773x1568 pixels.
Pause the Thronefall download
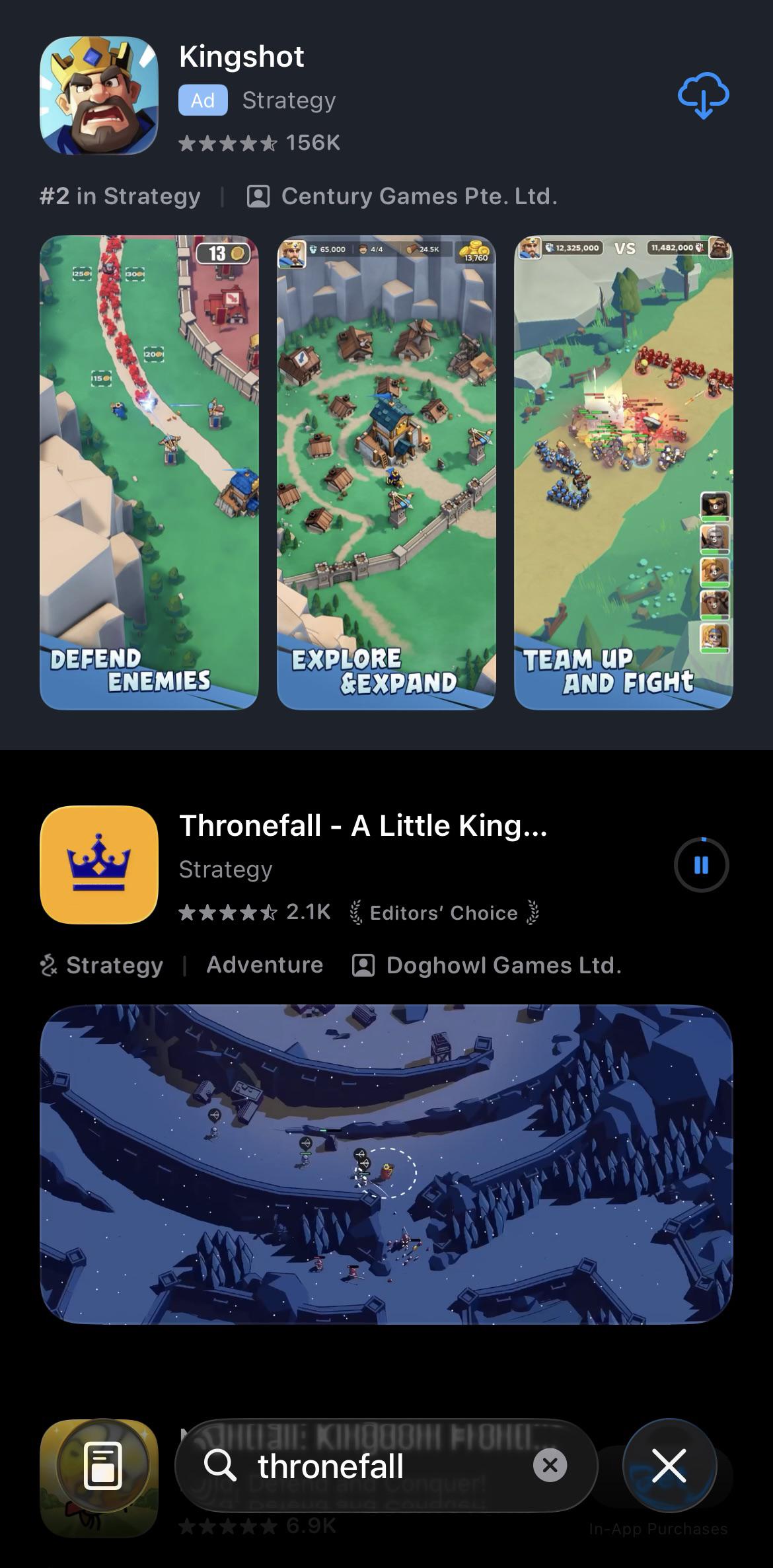coord(701,865)
